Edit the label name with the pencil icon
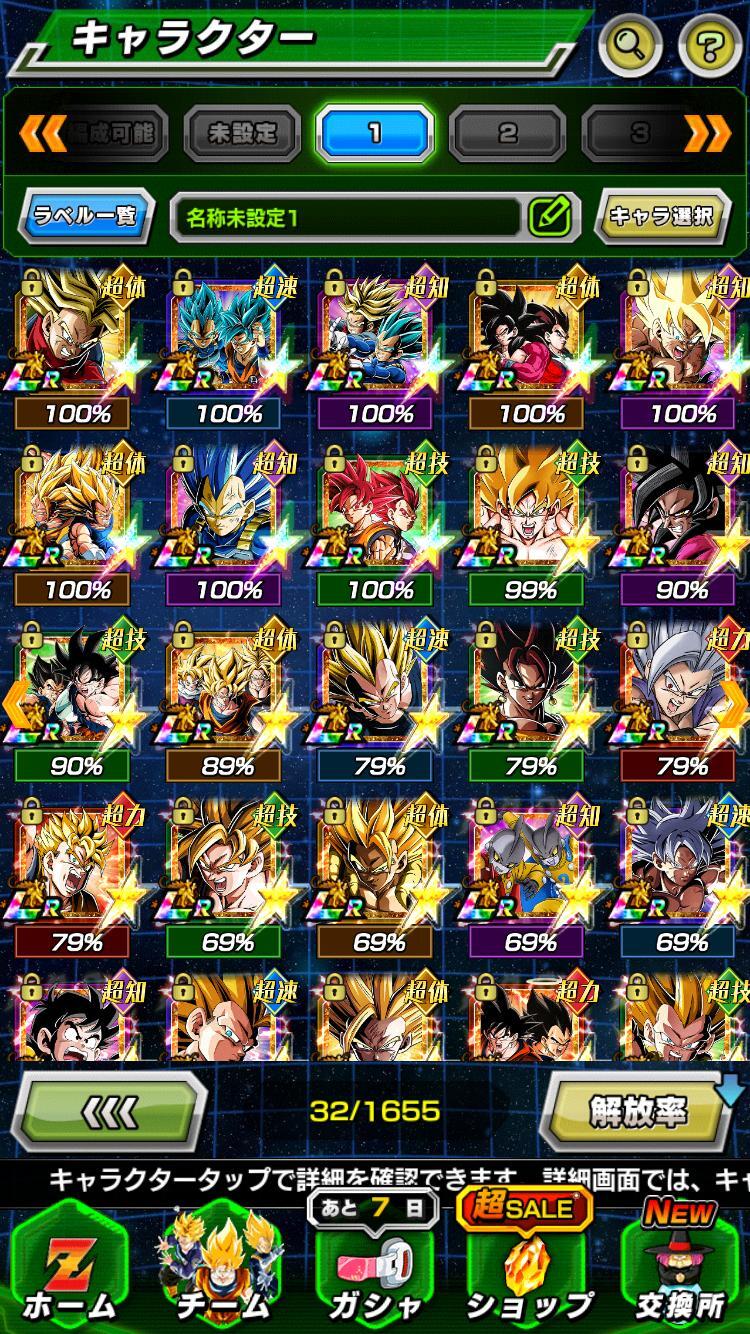This screenshot has width=750, height=1334. click(549, 215)
